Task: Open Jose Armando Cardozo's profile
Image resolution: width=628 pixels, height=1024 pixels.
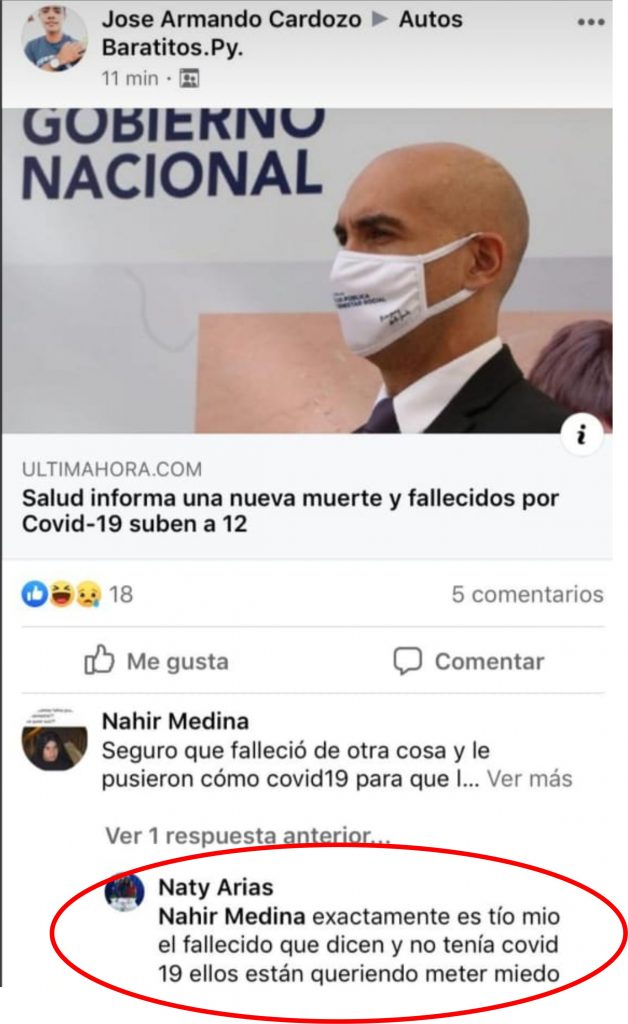Action: (230, 18)
